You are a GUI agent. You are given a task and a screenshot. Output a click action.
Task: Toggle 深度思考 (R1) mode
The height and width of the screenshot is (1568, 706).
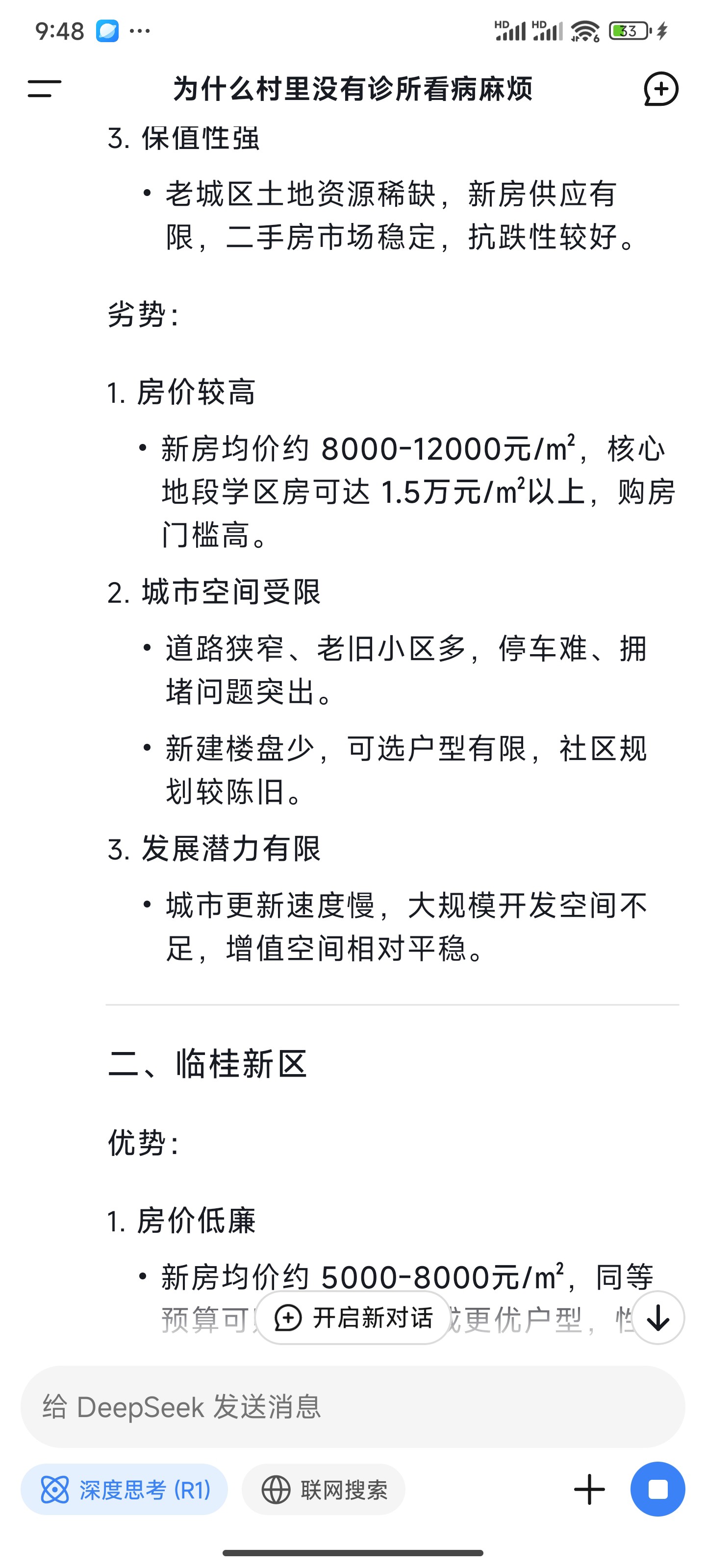click(x=124, y=1490)
